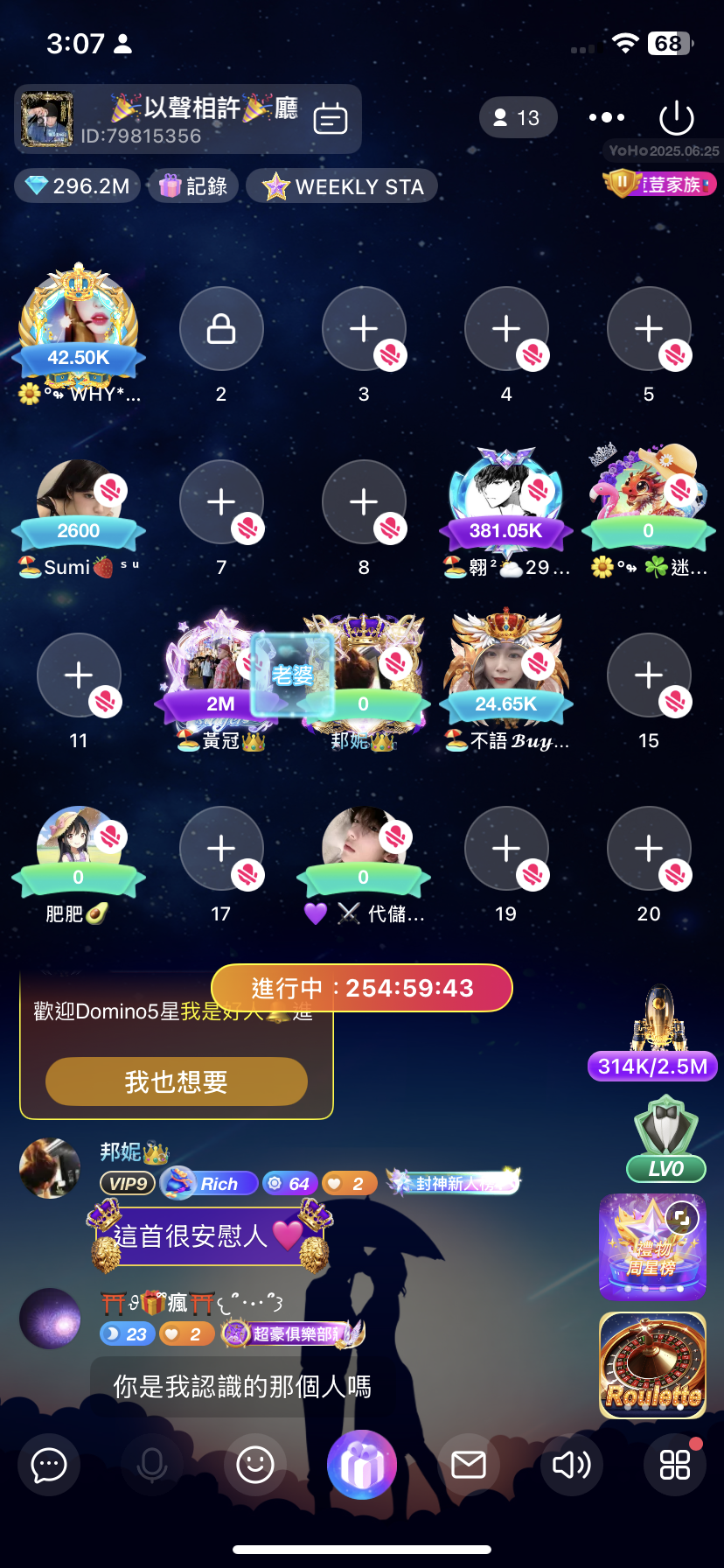Open the emoji sticker panel
Image resolution: width=724 pixels, height=1568 pixels.
point(255,1465)
